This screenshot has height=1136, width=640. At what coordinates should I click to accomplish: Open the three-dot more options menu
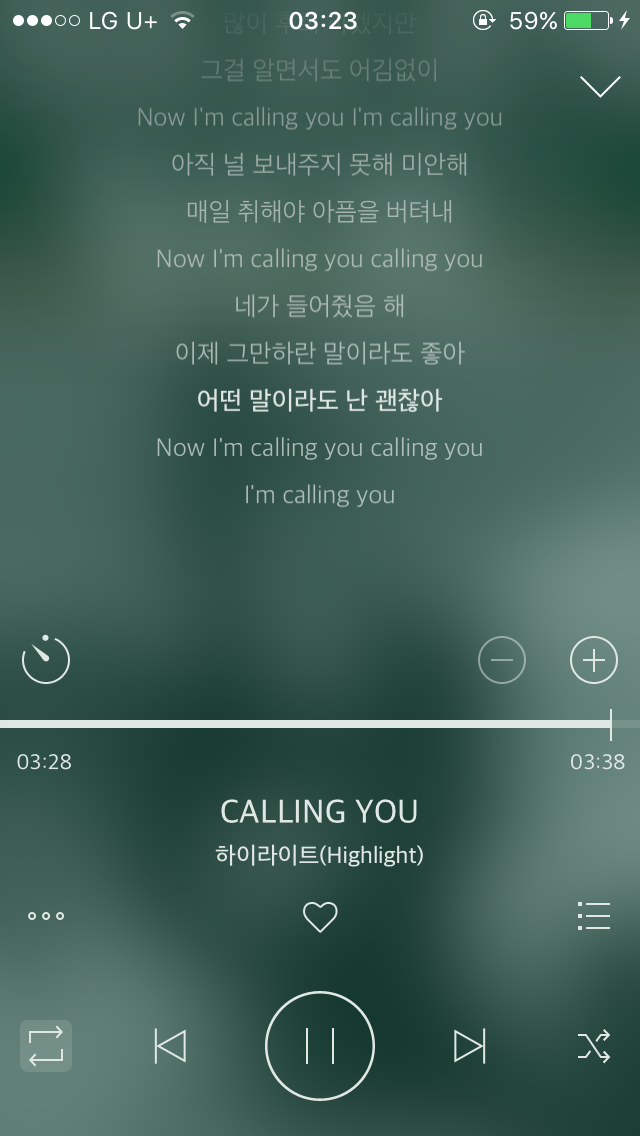click(x=46, y=916)
